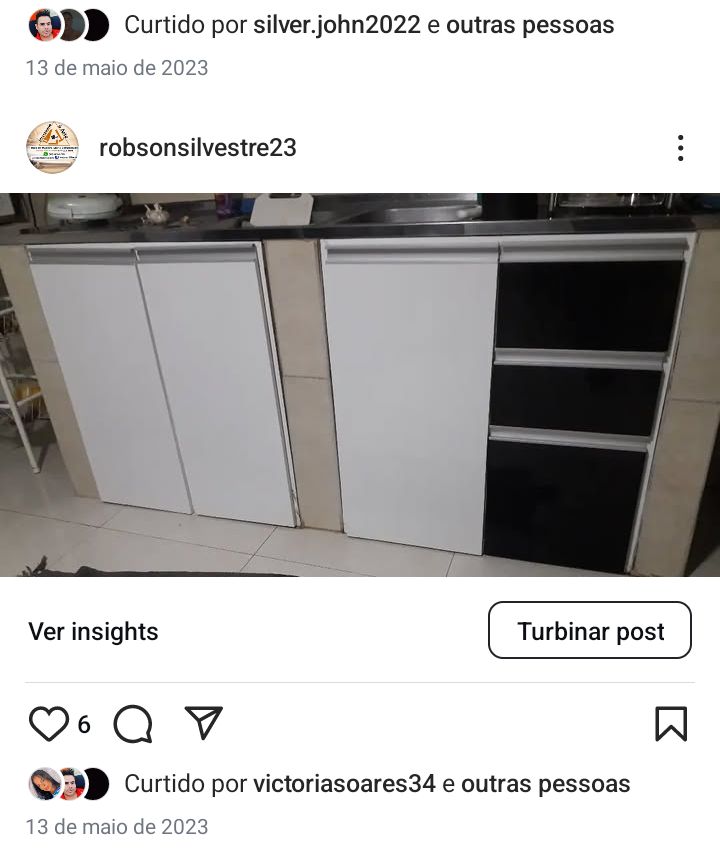Open the post's three-dot overflow menu

click(680, 148)
